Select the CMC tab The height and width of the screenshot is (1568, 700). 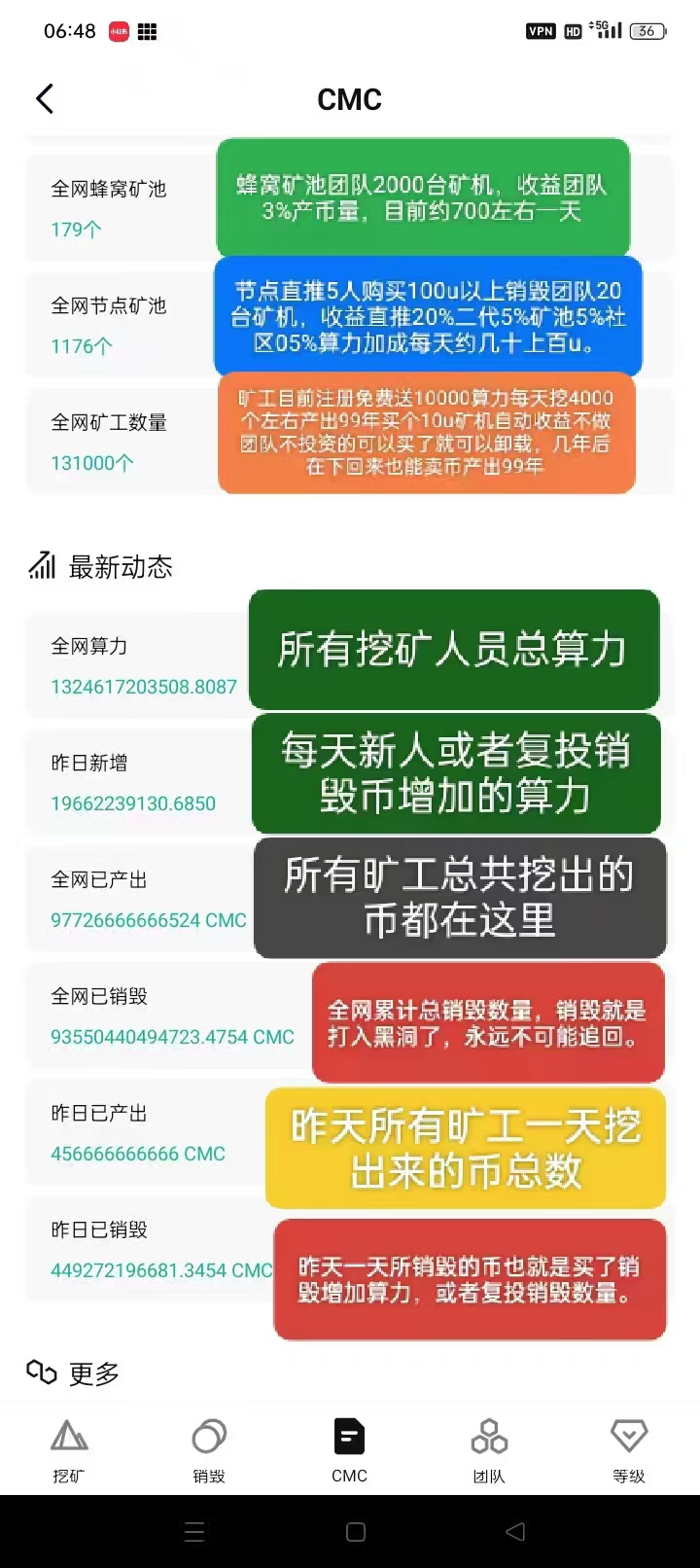click(349, 1449)
